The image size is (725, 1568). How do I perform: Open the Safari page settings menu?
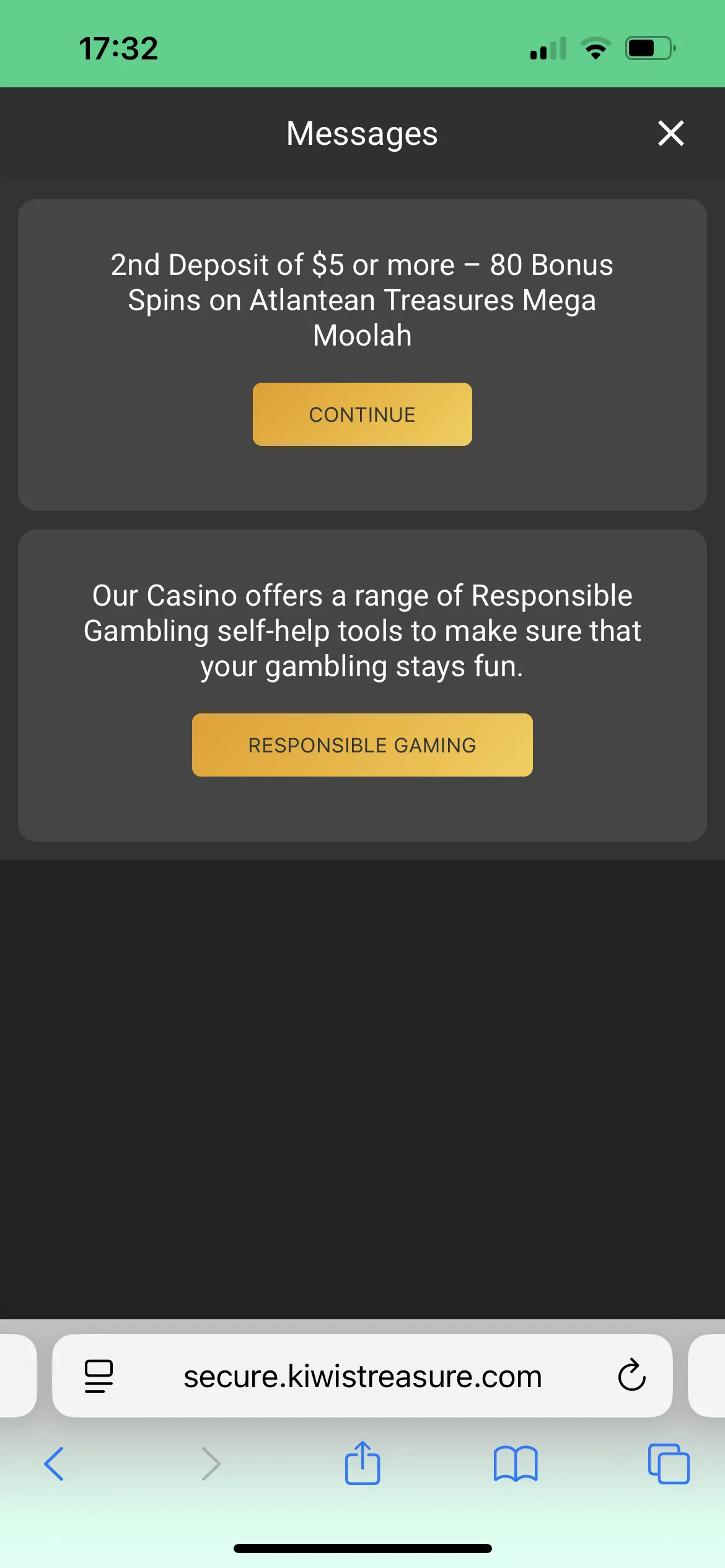pos(99,1376)
